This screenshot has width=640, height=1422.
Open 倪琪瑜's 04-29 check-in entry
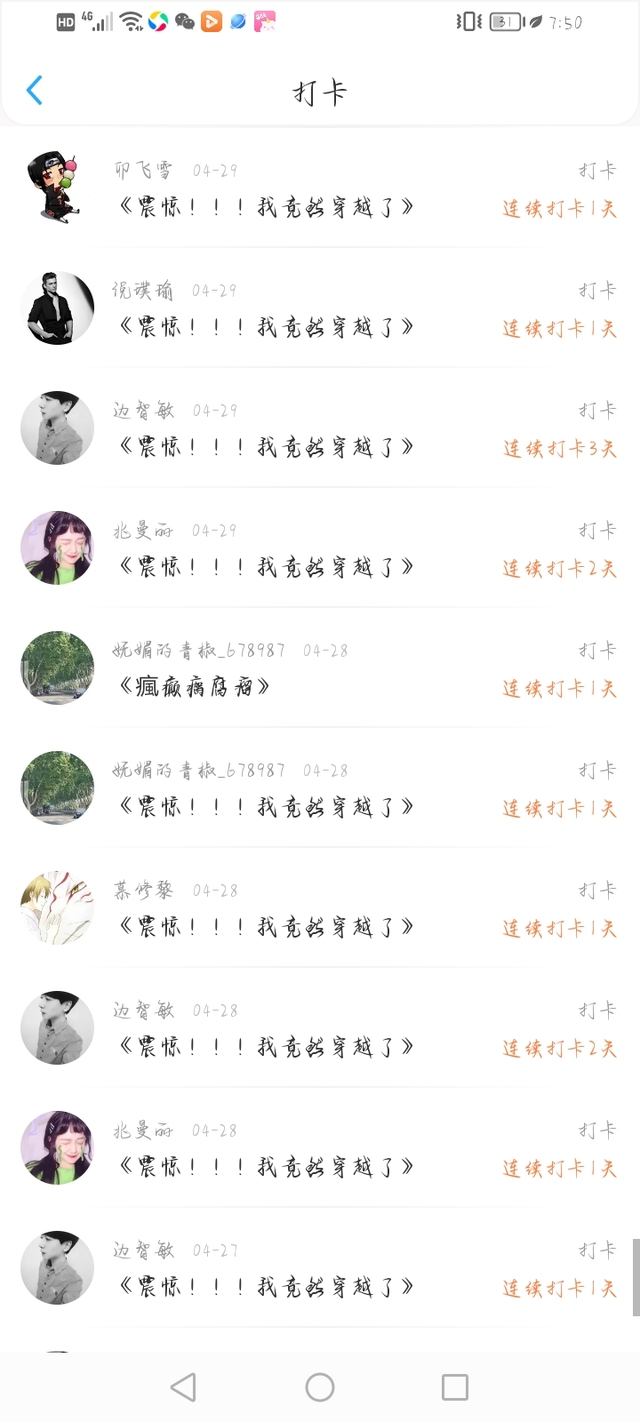(x=265, y=327)
